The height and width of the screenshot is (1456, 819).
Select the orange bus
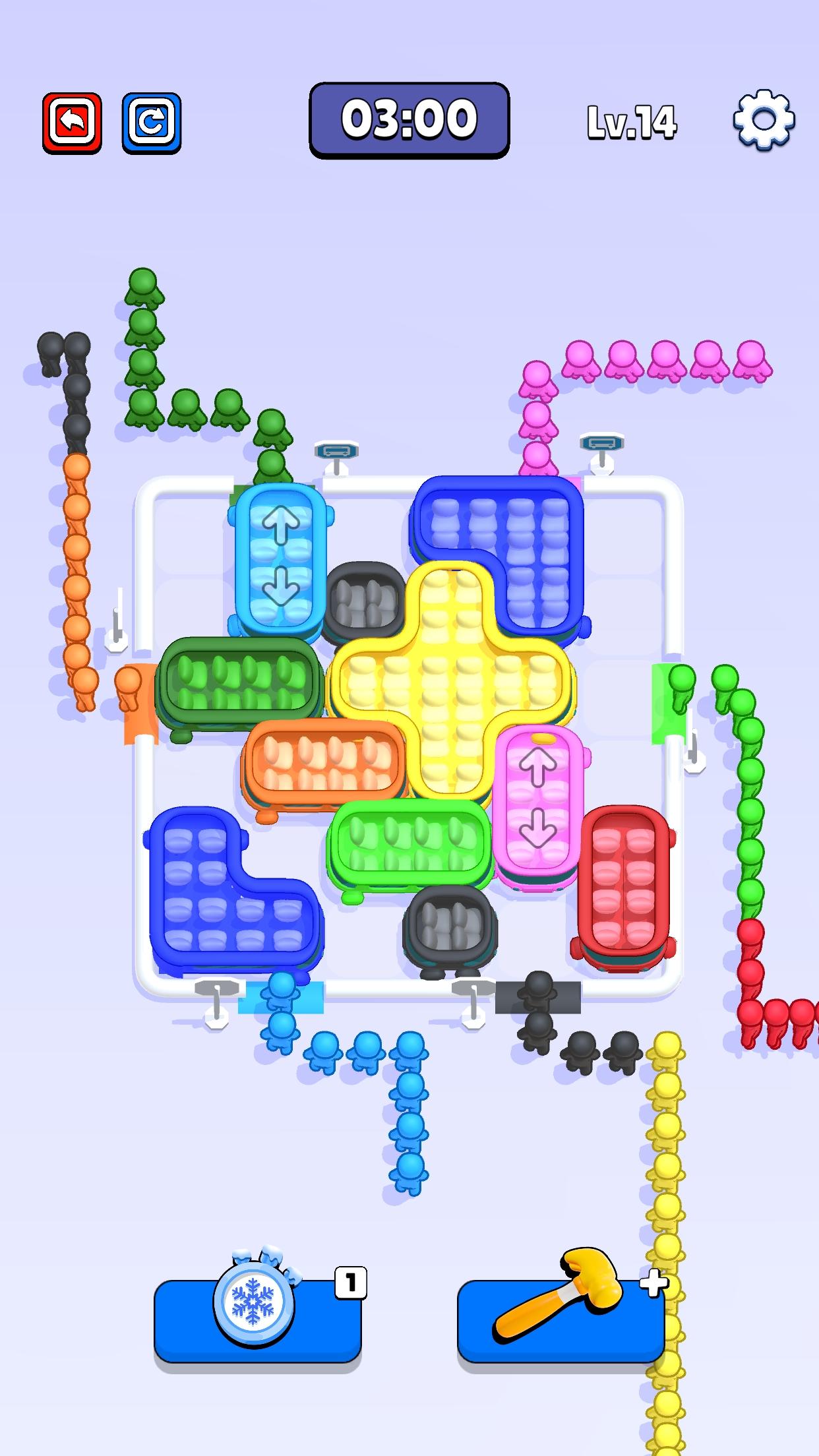pyautogui.click(x=324, y=764)
